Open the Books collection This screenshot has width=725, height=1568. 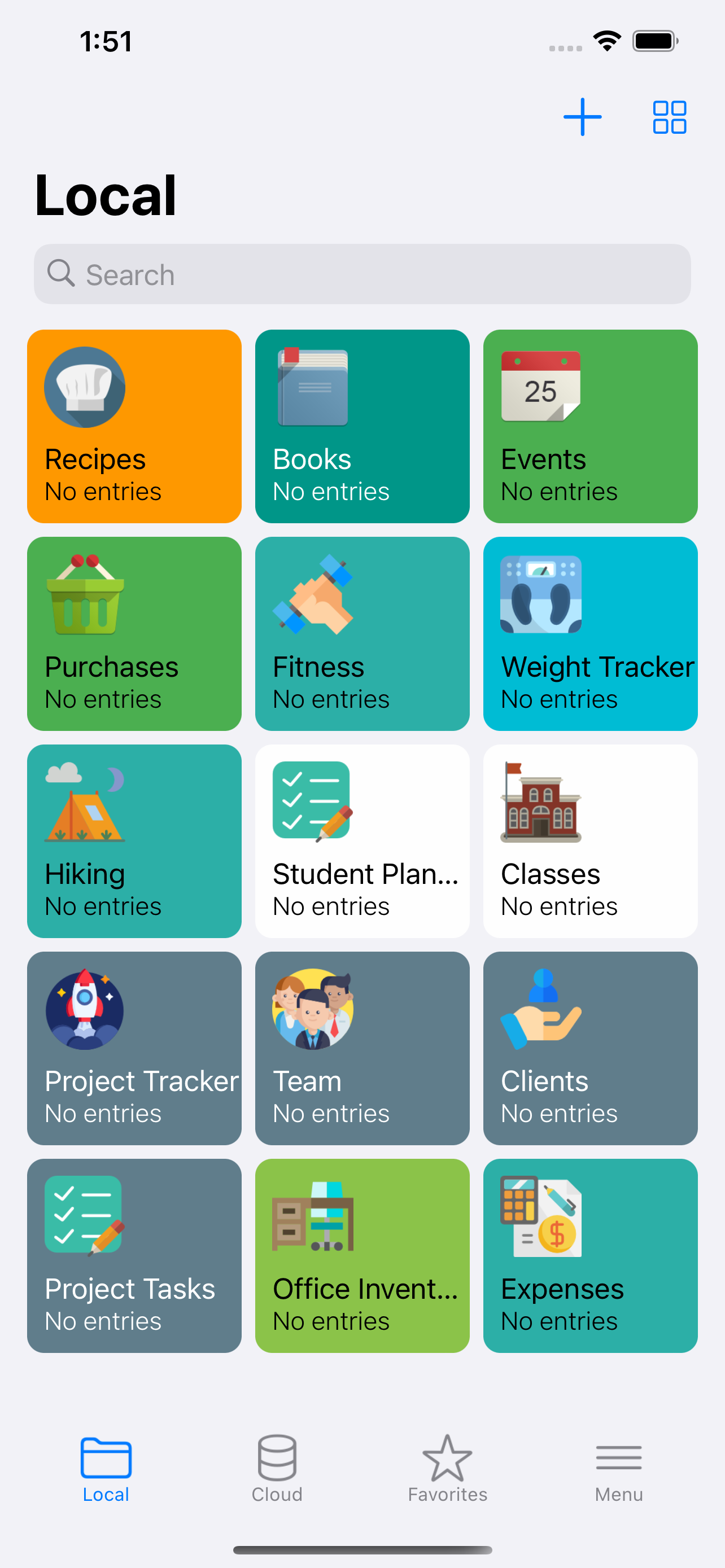pos(362,426)
